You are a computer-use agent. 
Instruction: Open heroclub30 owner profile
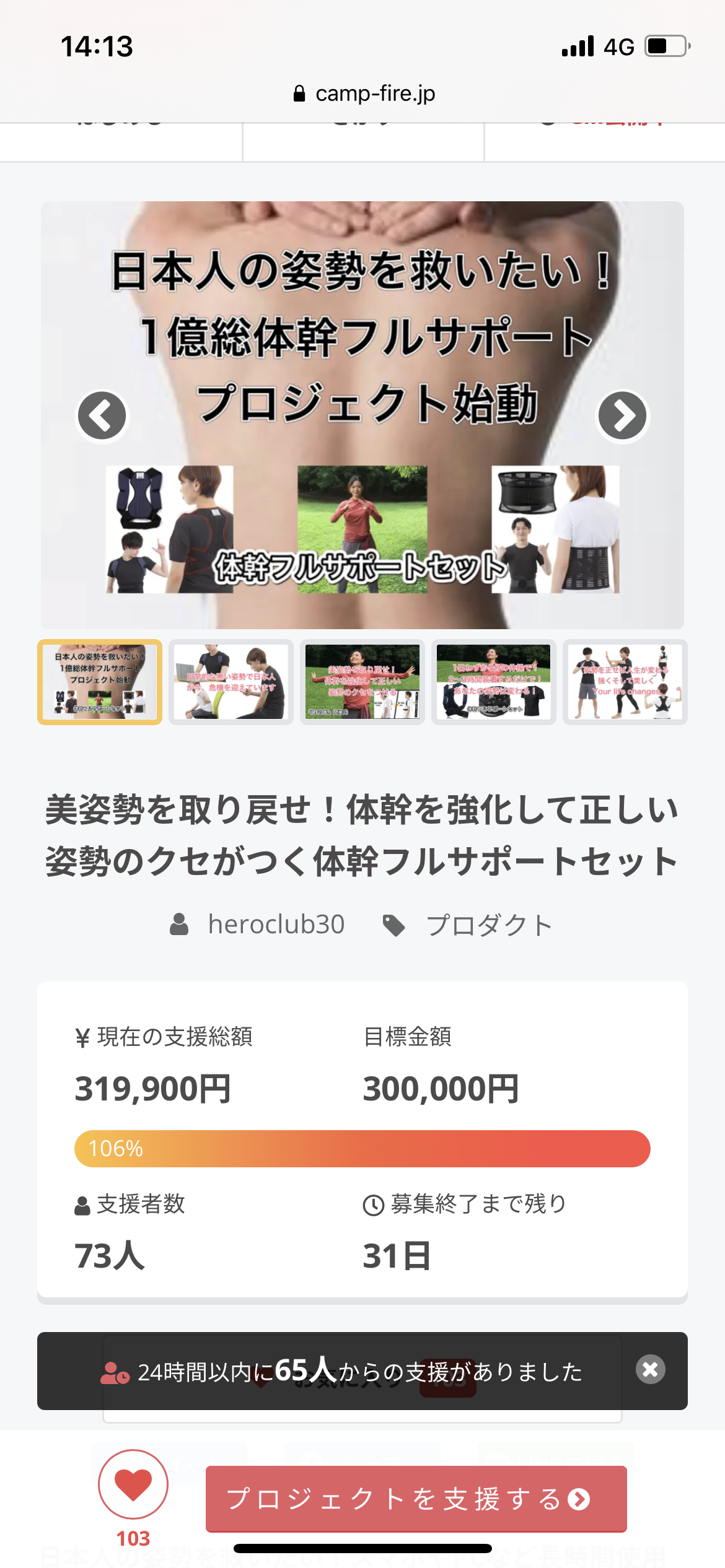(x=276, y=925)
